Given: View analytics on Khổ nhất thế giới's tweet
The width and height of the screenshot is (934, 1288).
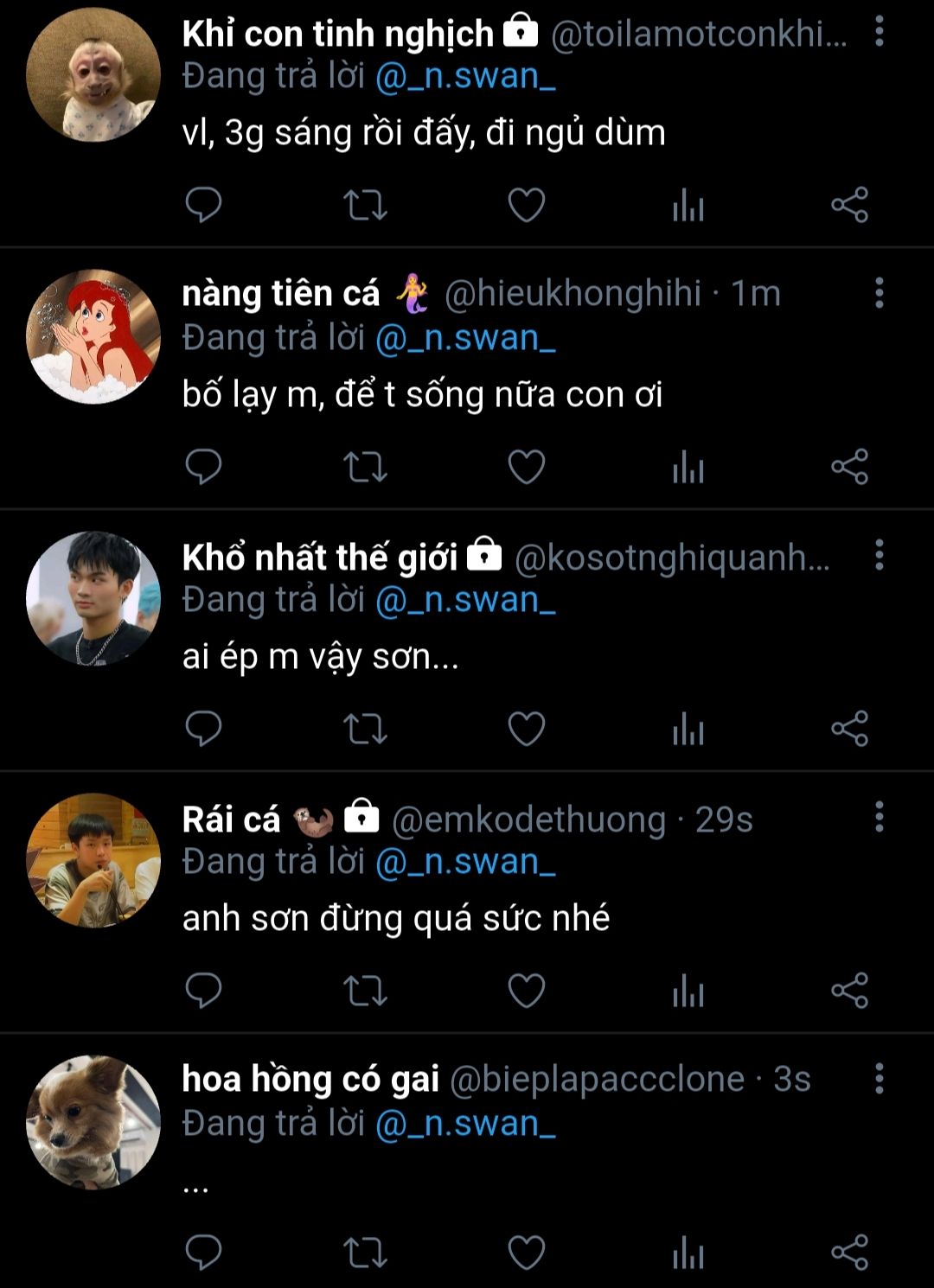Looking at the screenshot, I should [x=688, y=729].
